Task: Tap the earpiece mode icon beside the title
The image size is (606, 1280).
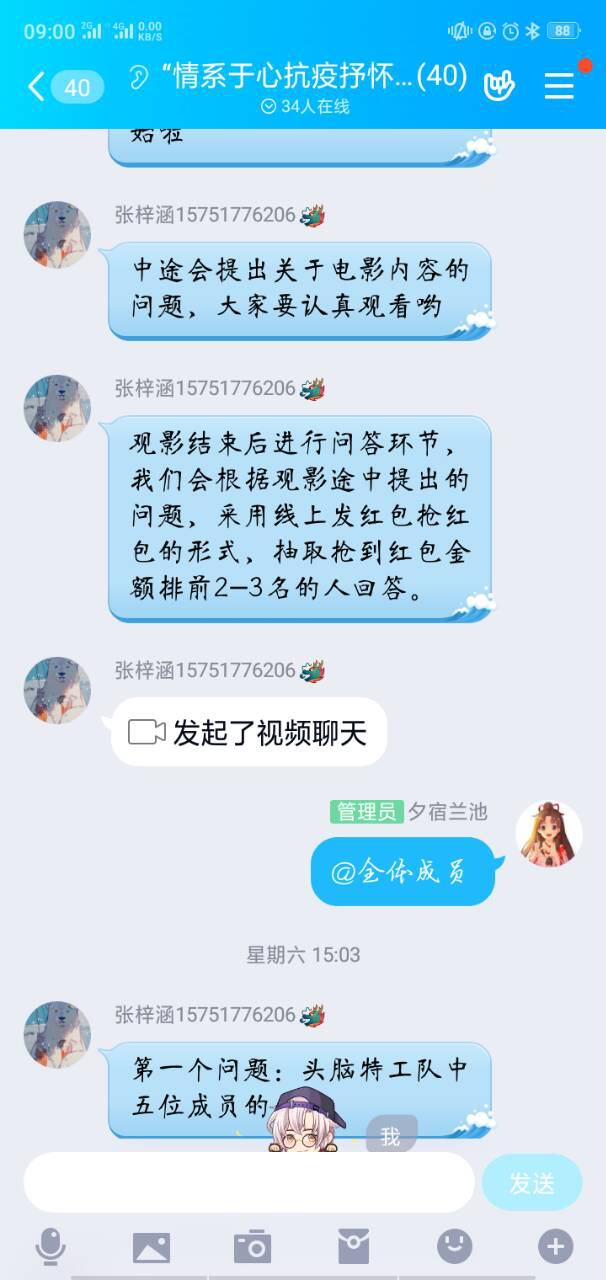Action: click(x=139, y=76)
